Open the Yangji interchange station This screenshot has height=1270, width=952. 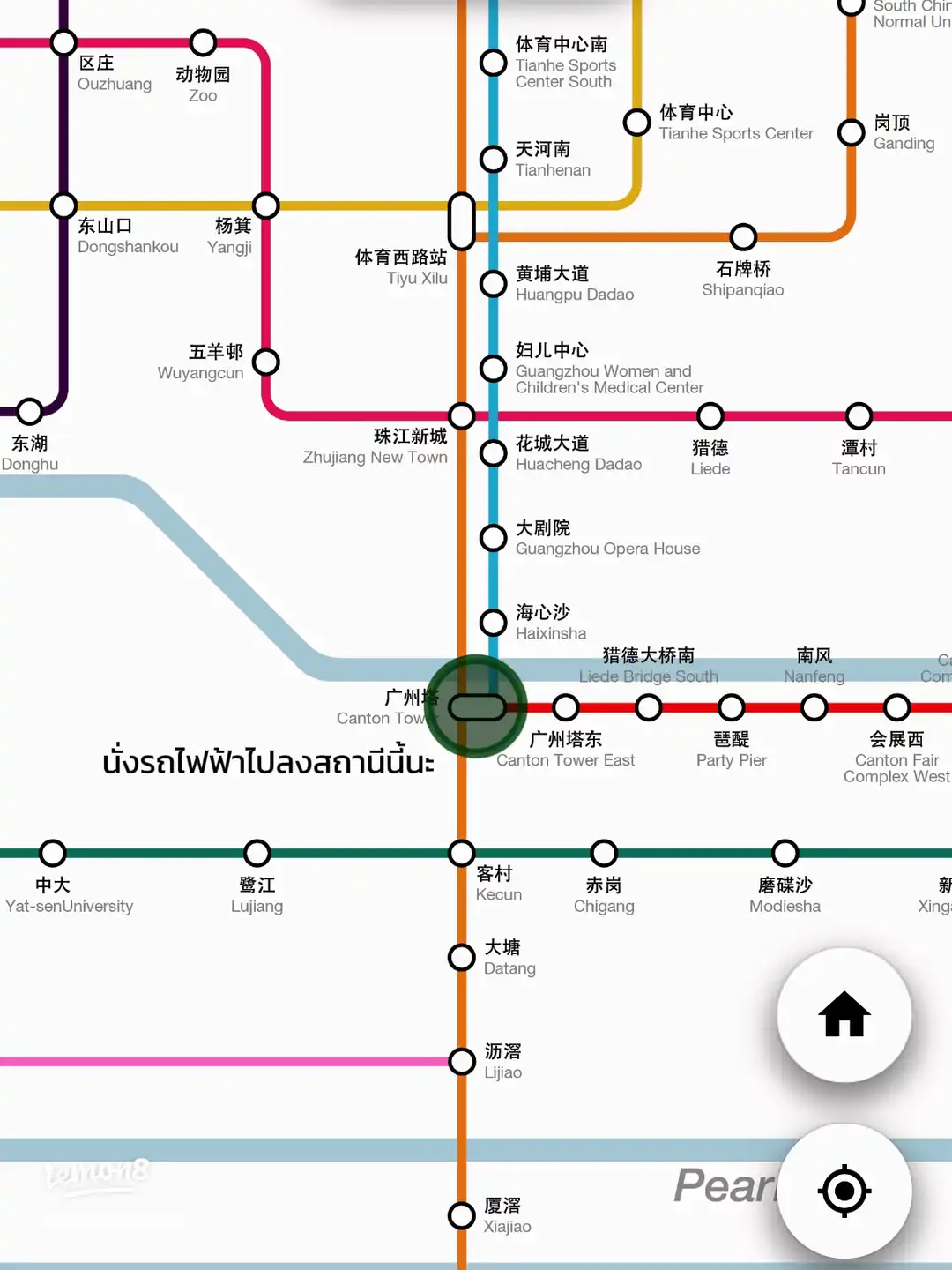click(266, 206)
